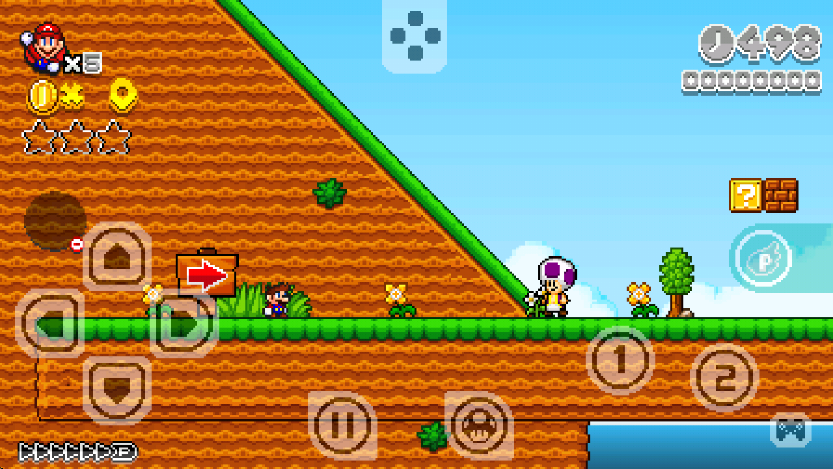Tap the D-pad down arrow

pyautogui.click(x=117, y=388)
